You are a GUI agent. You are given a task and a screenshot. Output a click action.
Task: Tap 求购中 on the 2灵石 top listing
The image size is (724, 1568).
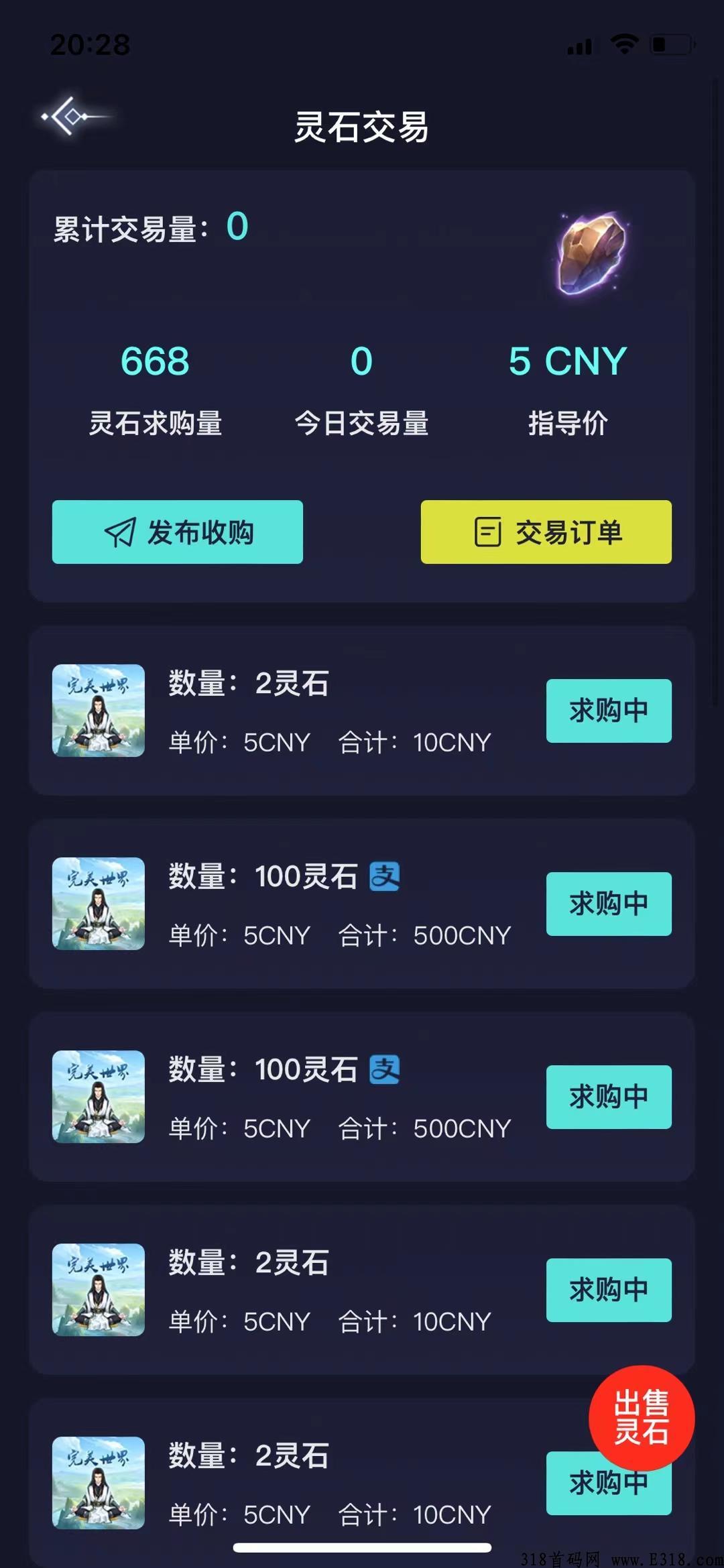pyautogui.click(x=608, y=711)
